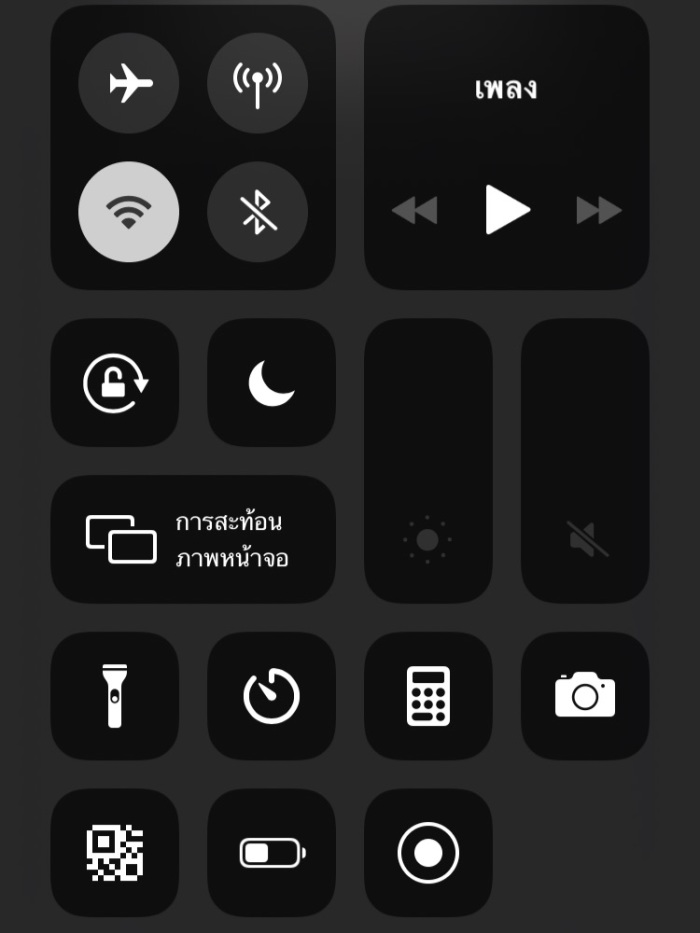Open the QR code scanner
This screenshot has height=933, width=700.
coord(115,853)
